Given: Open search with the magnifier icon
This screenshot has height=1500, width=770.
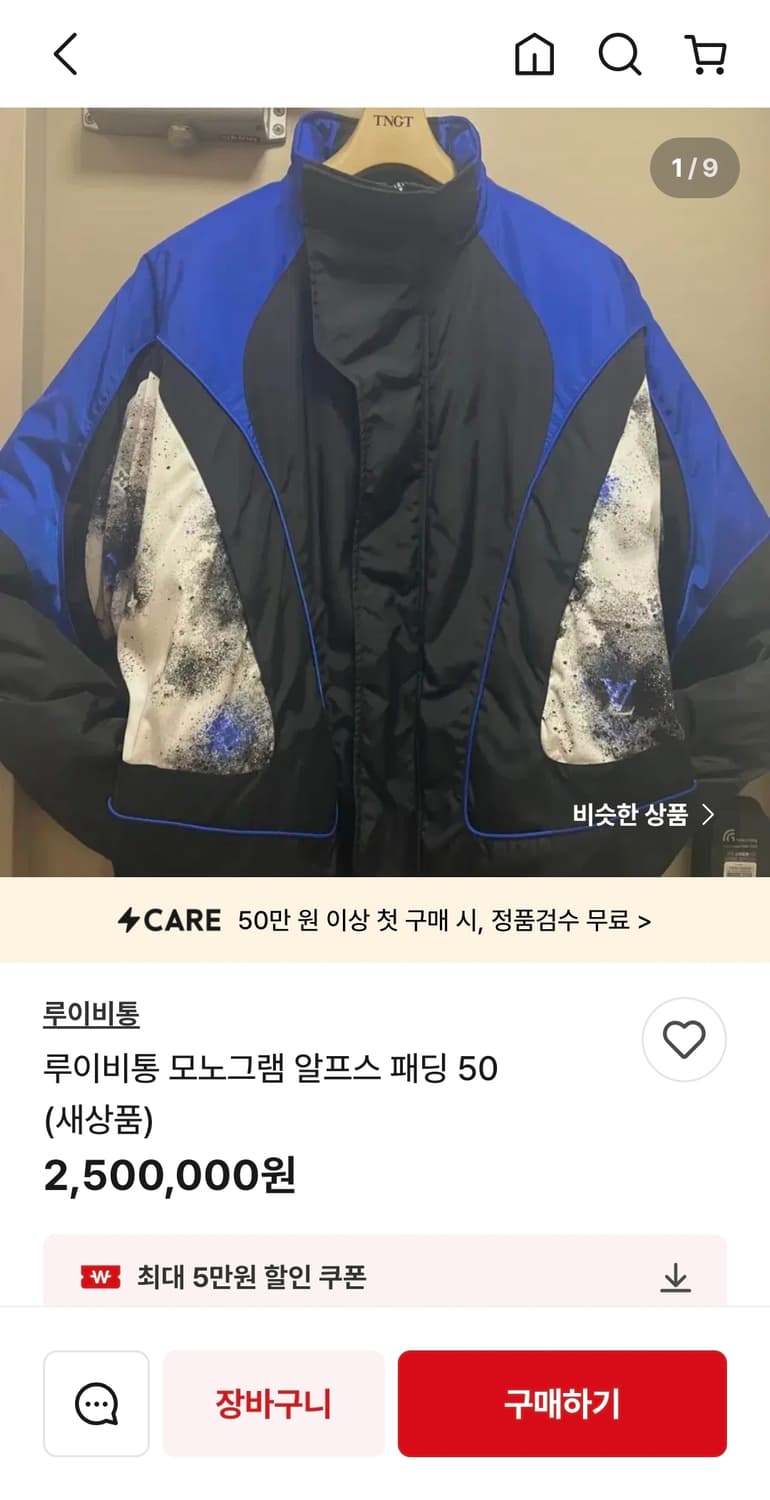Looking at the screenshot, I should [621, 55].
